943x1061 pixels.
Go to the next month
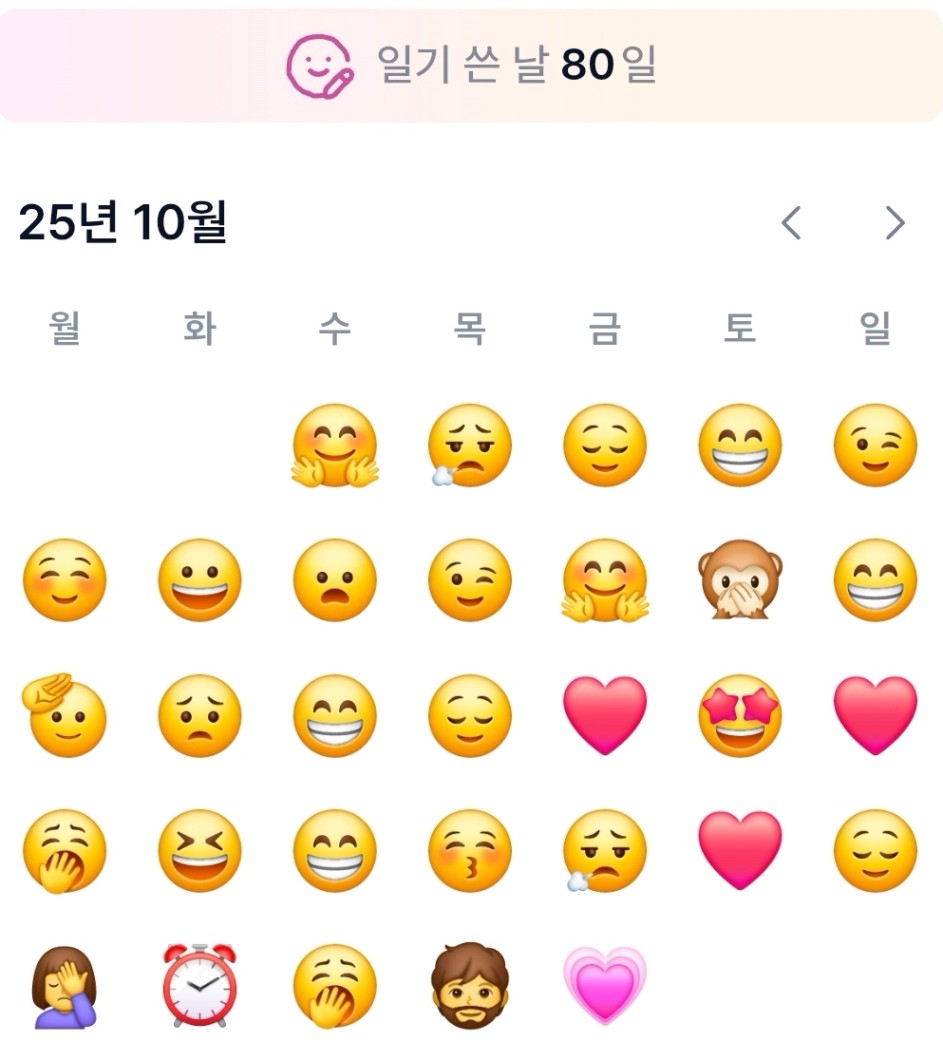pyautogui.click(x=895, y=223)
